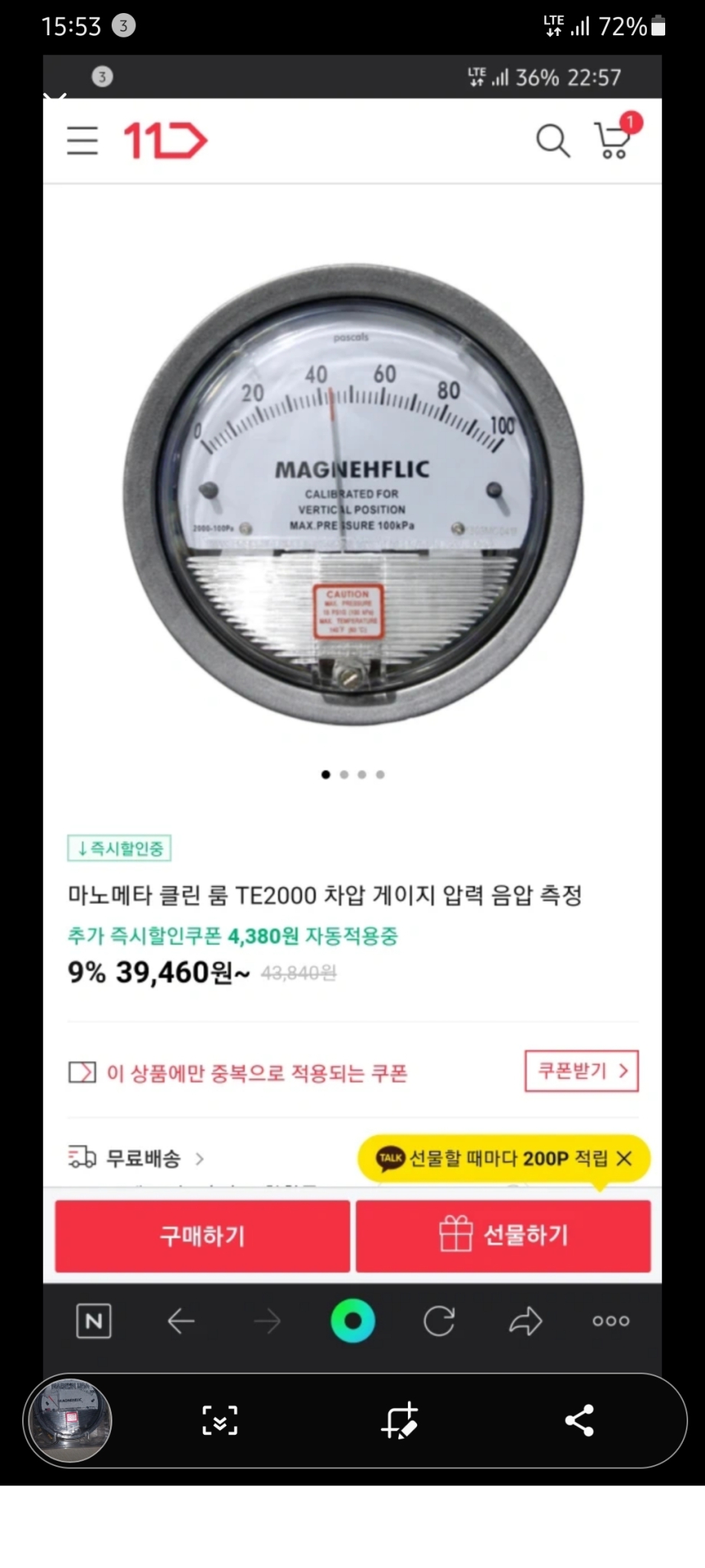Select the Naver shortcut in browser toolbar
Viewport: 705px width, 1568px height.
click(x=93, y=1320)
